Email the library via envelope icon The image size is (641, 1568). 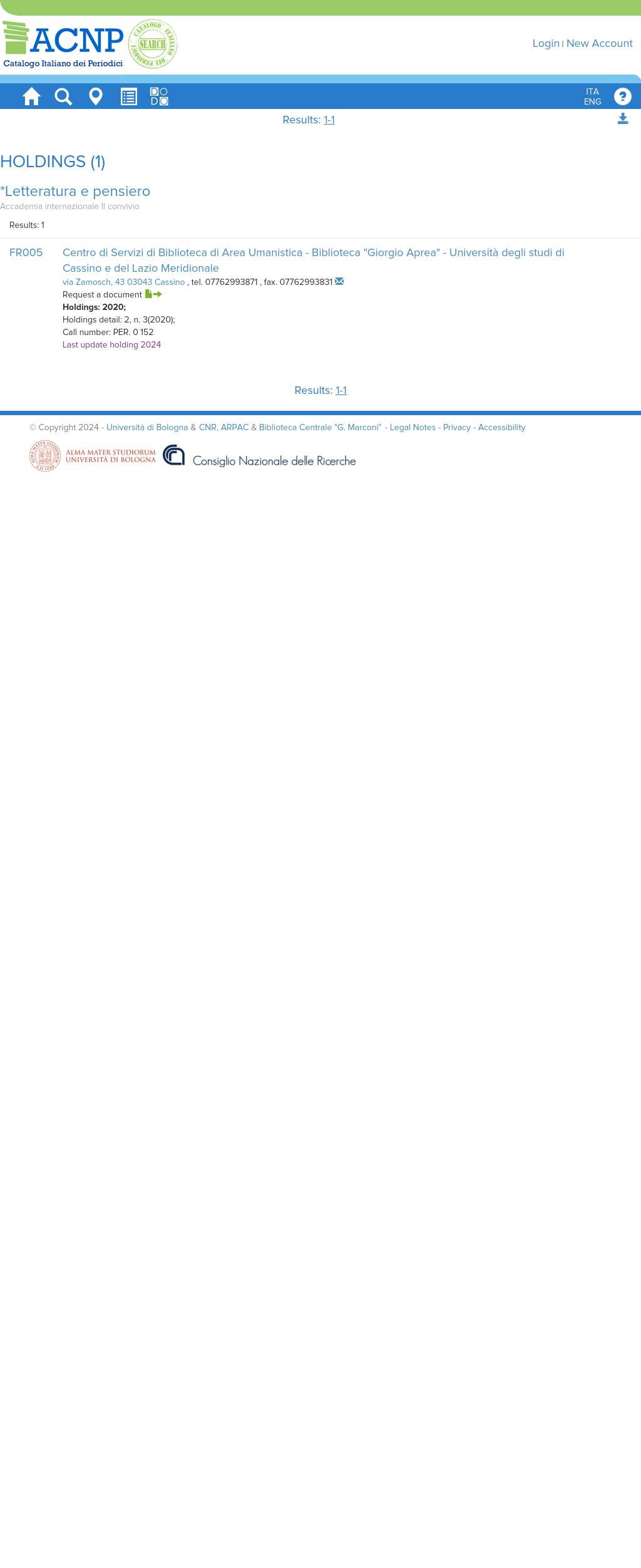[x=339, y=281]
